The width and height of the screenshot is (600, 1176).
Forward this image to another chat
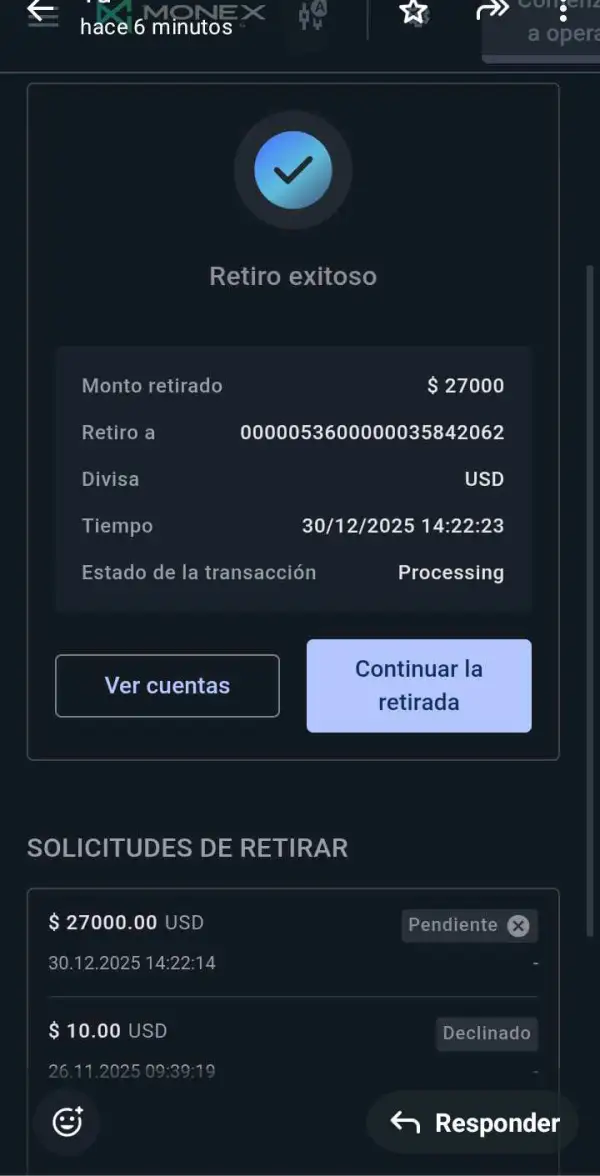point(491,11)
